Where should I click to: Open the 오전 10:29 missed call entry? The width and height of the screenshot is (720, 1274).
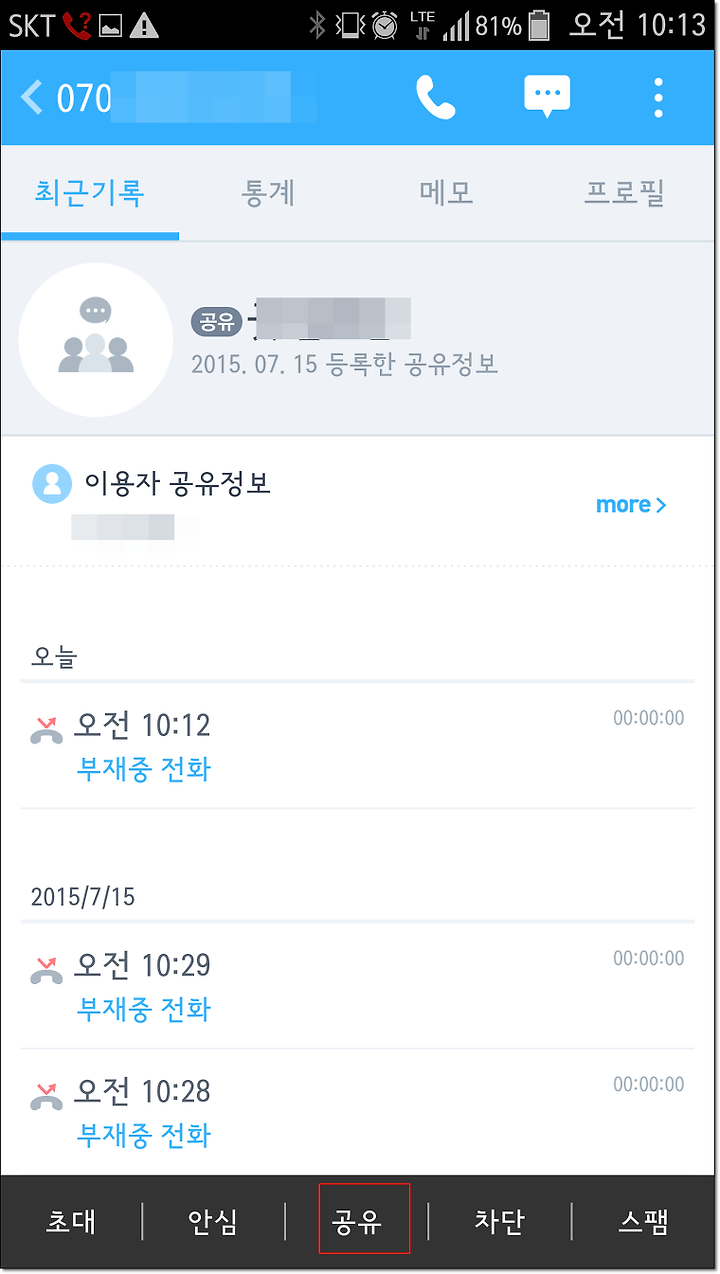(357, 986)
